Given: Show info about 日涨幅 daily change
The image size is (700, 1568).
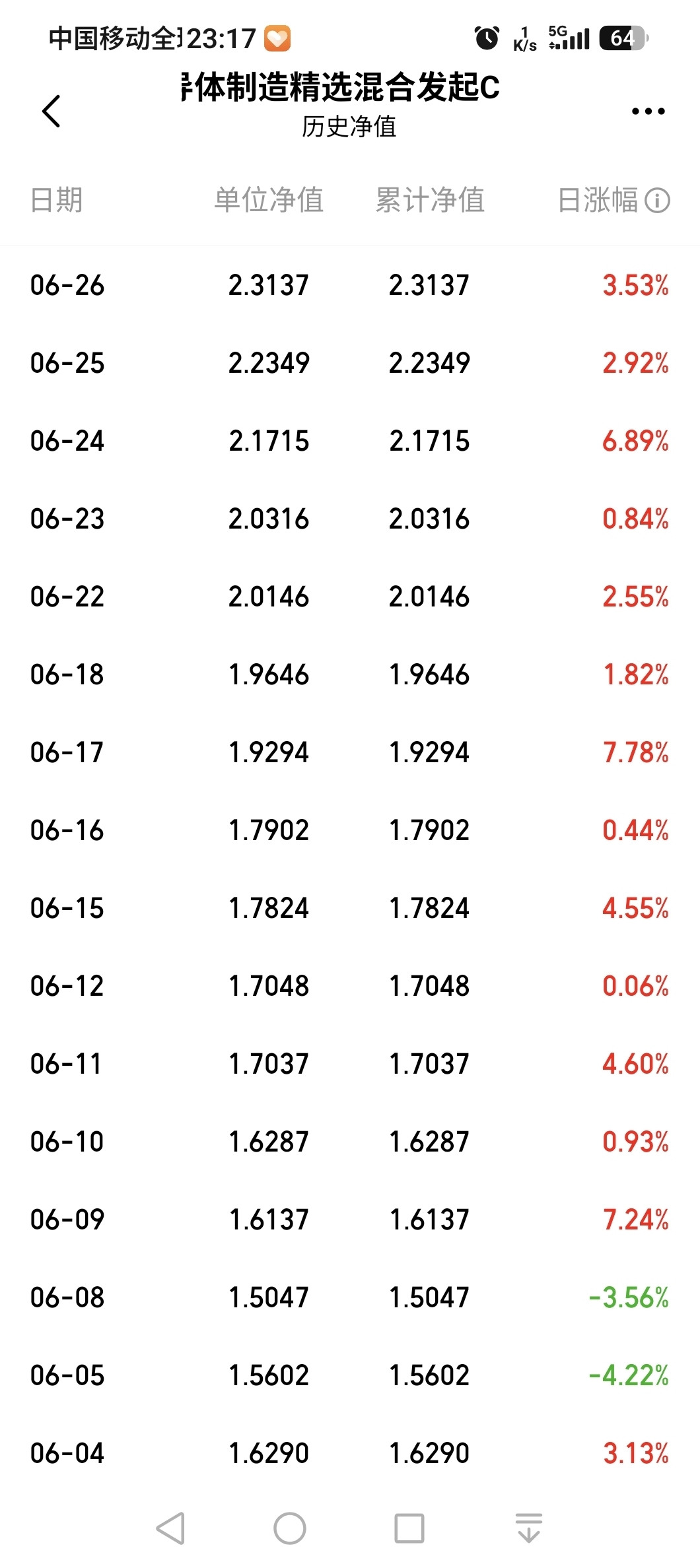Looking at the screenshot, I should click(657, 200).
